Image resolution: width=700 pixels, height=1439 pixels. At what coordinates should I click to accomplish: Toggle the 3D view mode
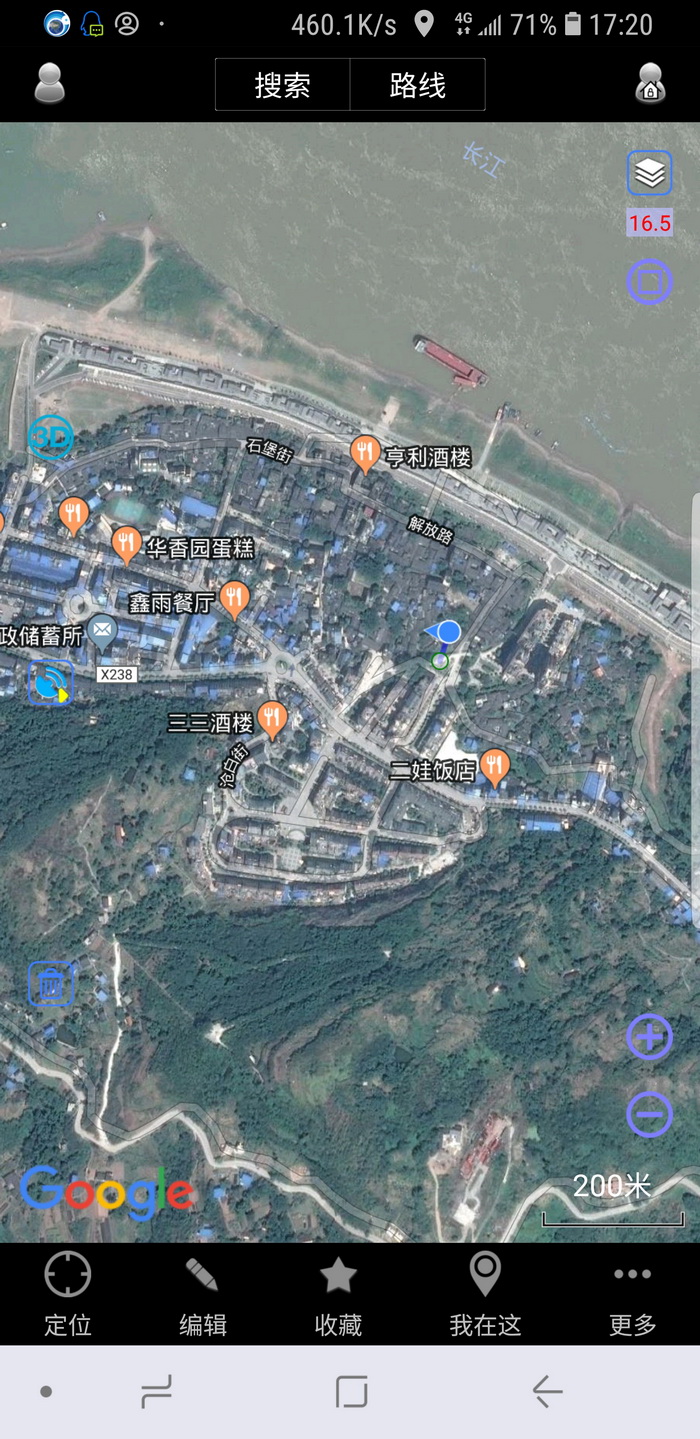[x=51, y=437]
